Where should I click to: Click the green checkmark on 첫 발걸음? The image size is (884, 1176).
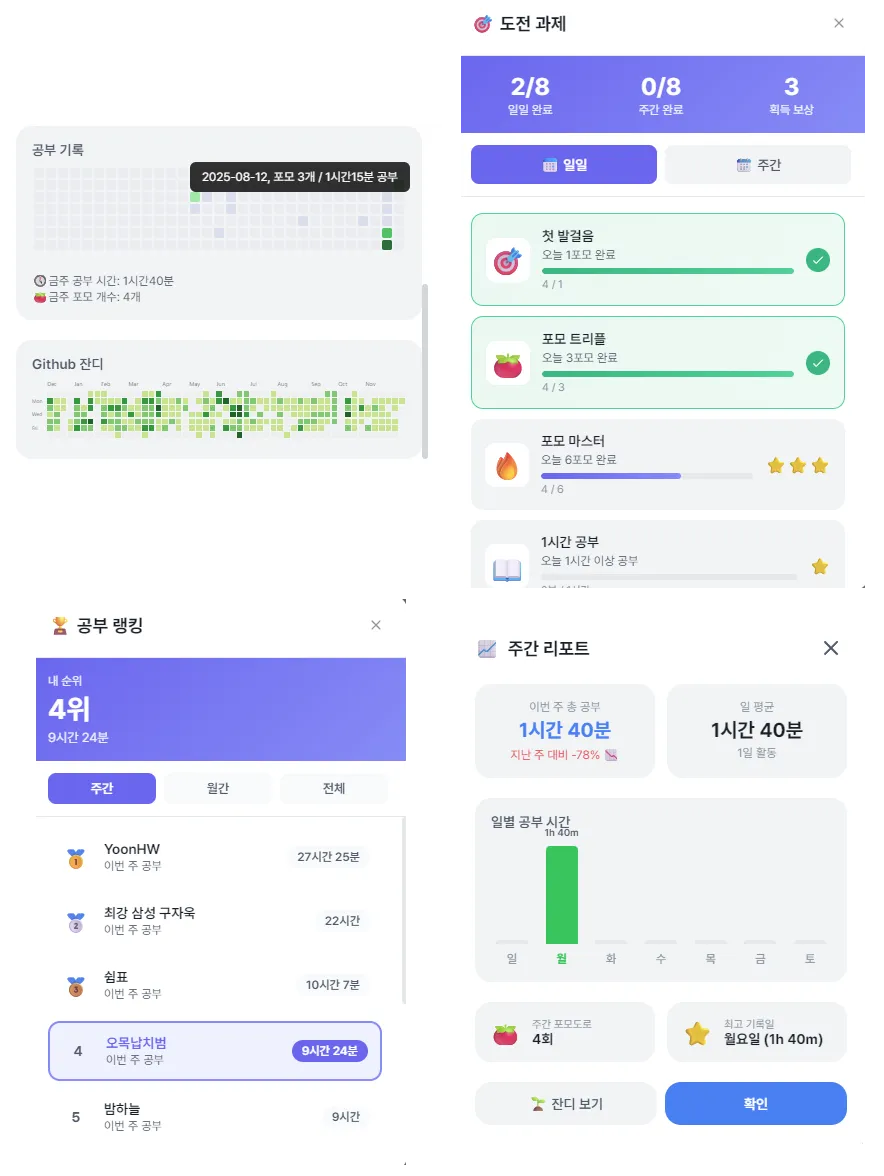[x=818, y=258]
